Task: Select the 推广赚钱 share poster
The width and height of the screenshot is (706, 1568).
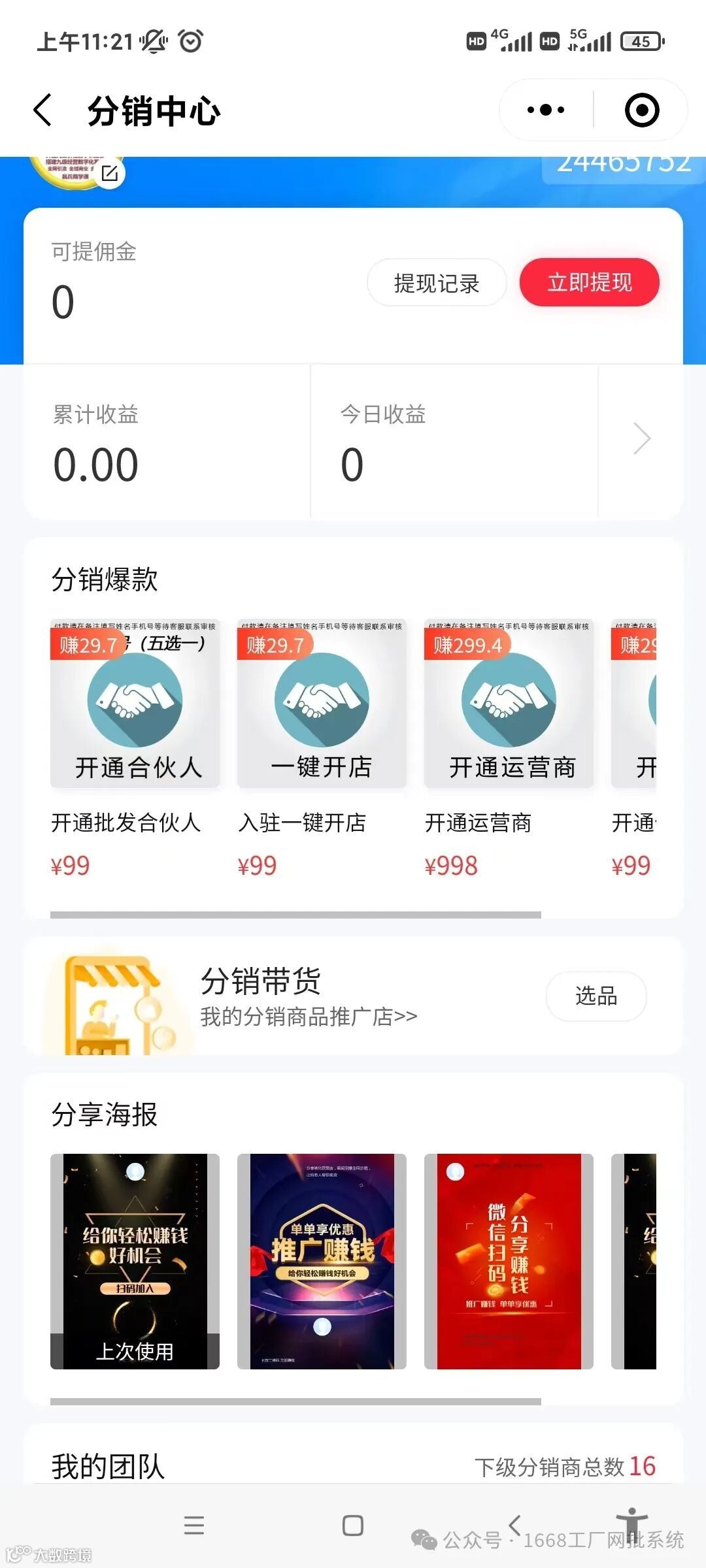Action: [322, 1261]
